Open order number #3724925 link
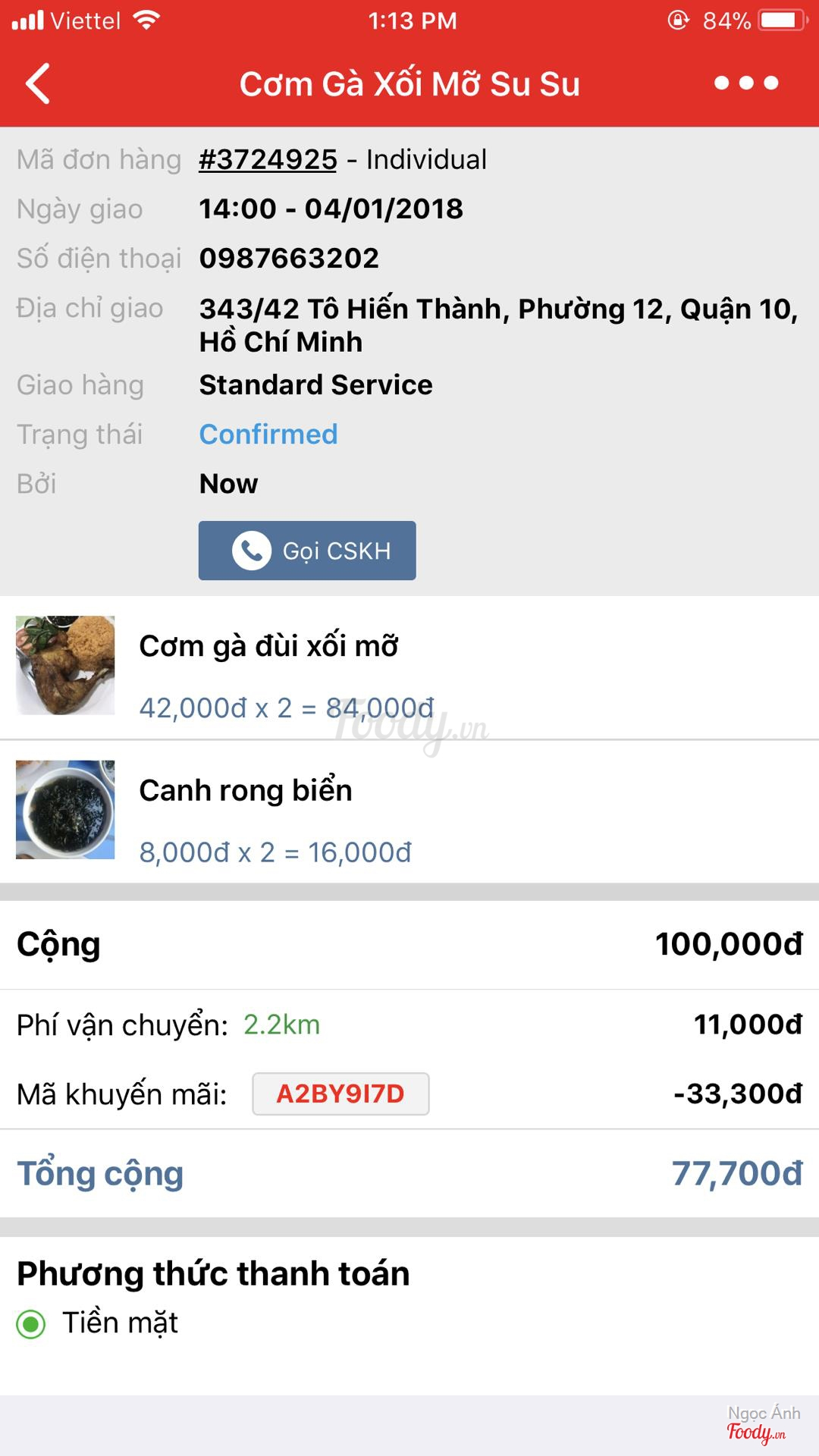This screenshot has height=1456, width=819. coord(268,160)
